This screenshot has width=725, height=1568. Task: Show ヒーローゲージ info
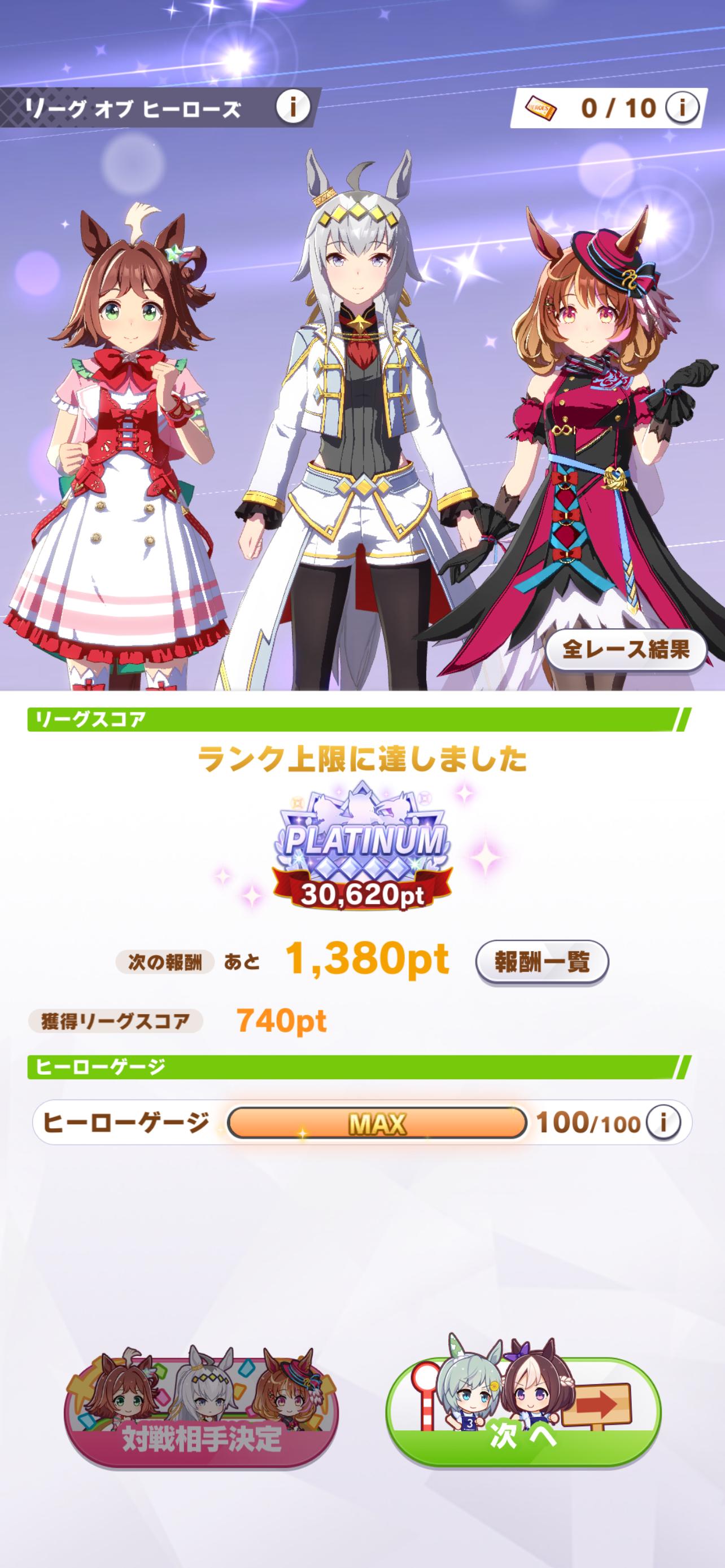coord(662,1122)
